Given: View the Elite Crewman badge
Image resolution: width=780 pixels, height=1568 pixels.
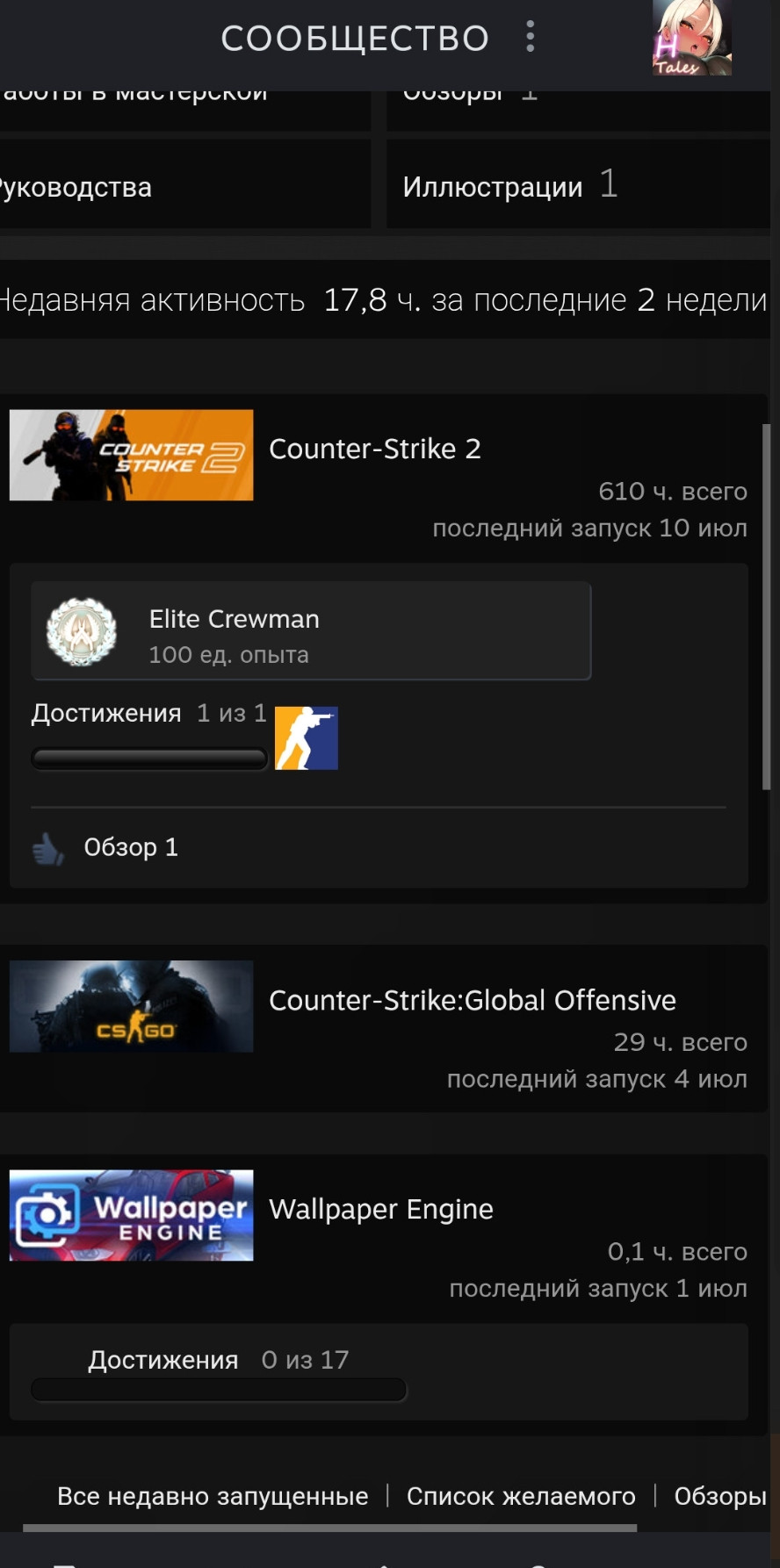Looking at the screenshot, I should pyautogui.click(x=311, y=630).
